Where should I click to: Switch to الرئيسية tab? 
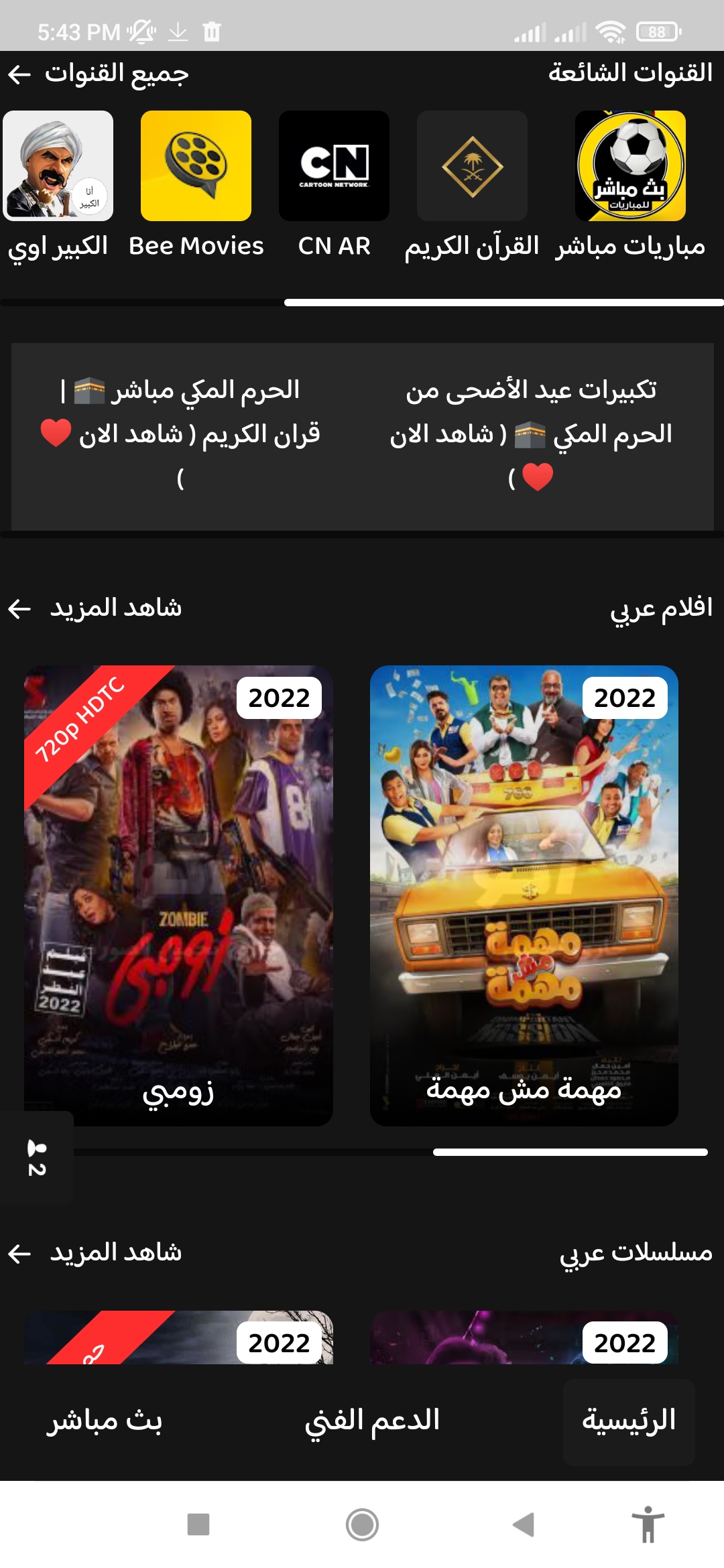[629, 1421]
